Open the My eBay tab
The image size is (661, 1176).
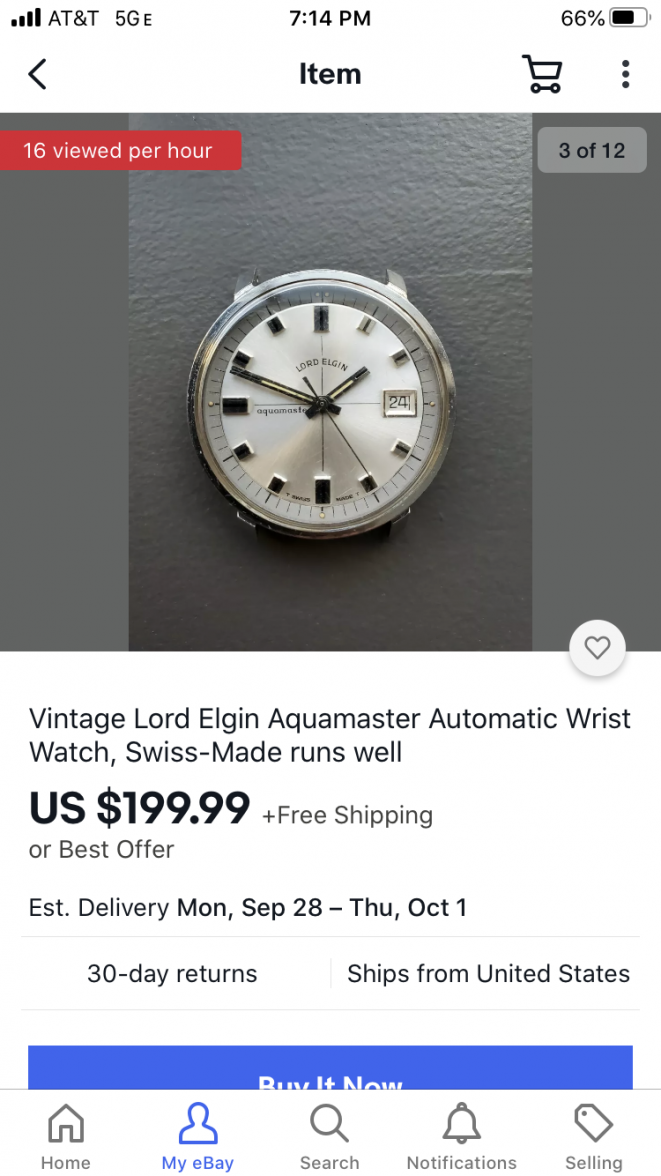tap(198, 1138)
